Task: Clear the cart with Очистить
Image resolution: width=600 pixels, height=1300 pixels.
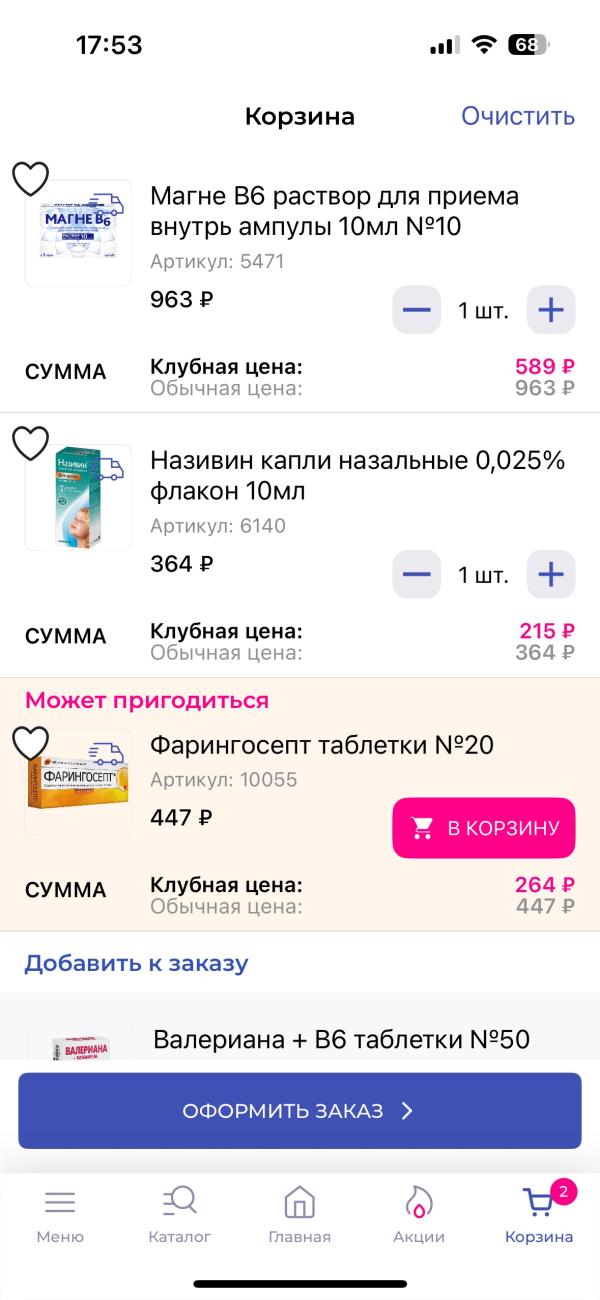Action: click(x=517, y=116)
